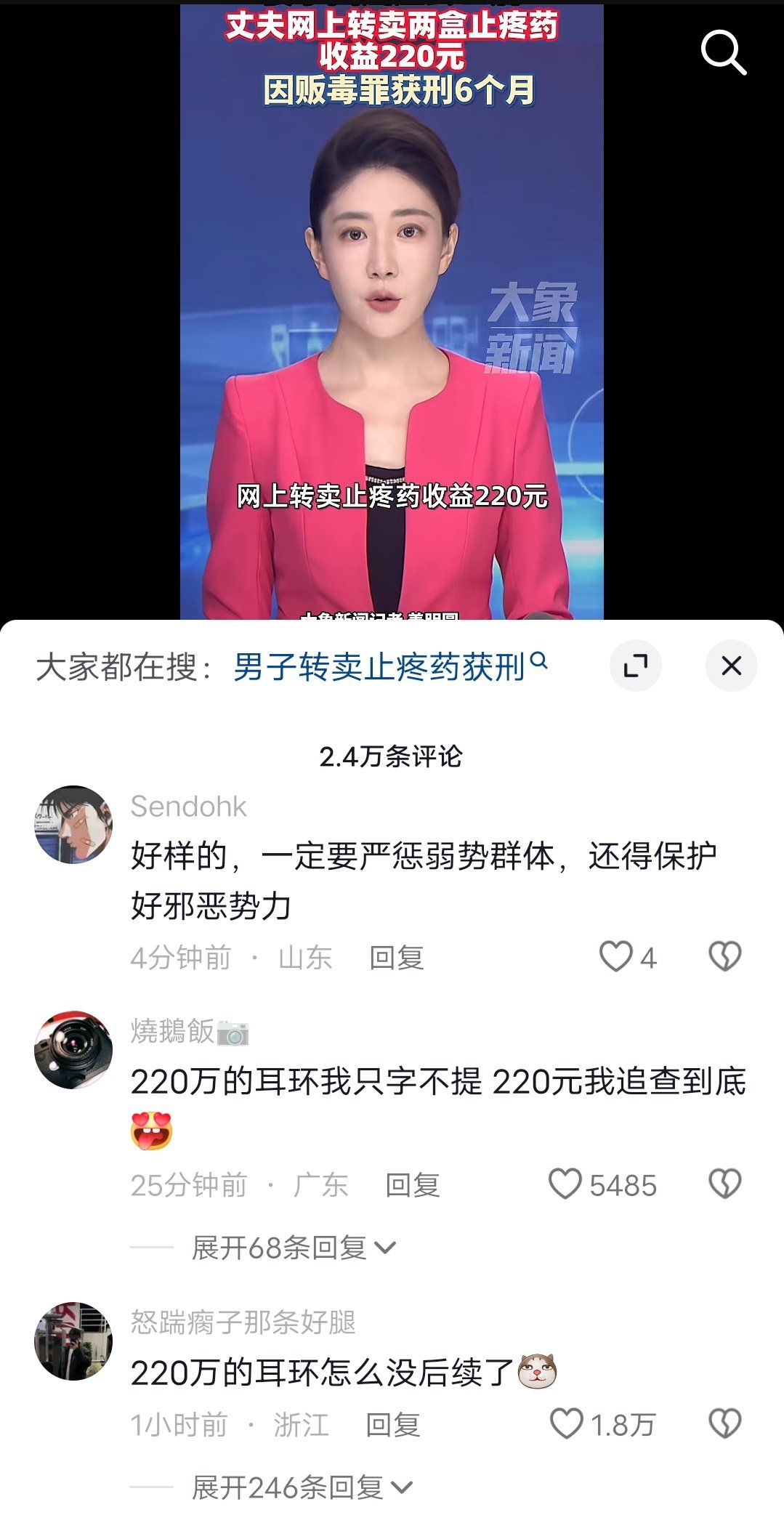784x1523 pixels.
Task: Open 怒踹瘸子那条好腿's avatar
Action: pyautogui.click(x=73, y=1341)
